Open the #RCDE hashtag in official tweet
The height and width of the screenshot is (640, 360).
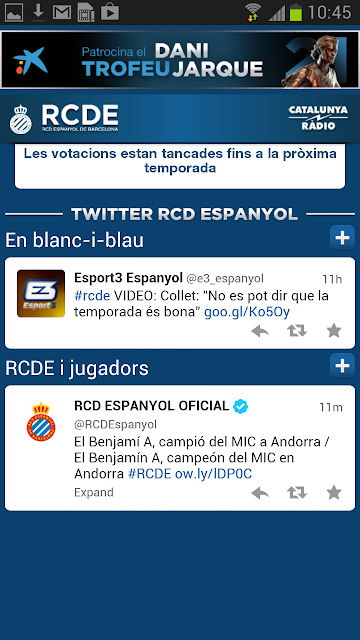(149, 474)
